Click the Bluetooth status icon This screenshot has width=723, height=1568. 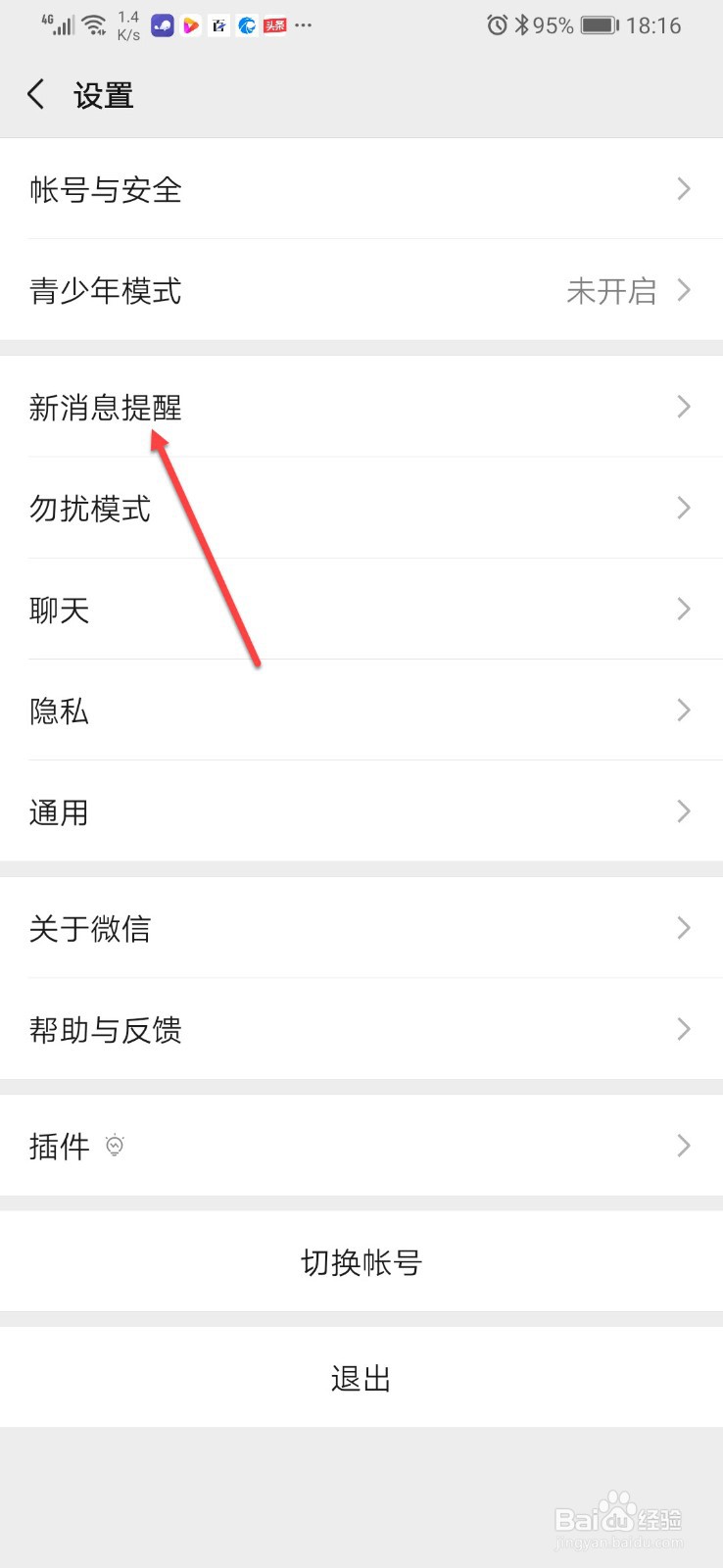point(521,25)
